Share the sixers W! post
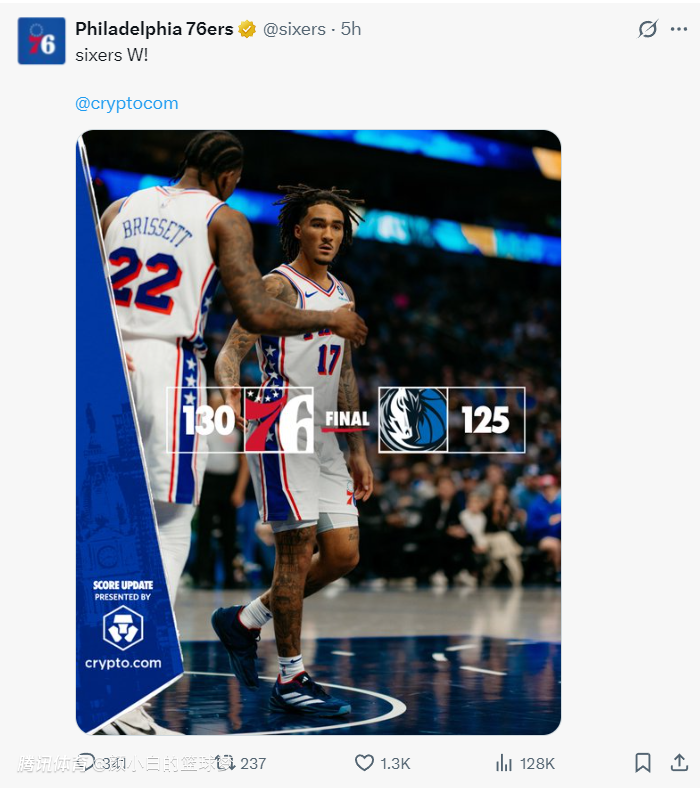 pos(679,763)
